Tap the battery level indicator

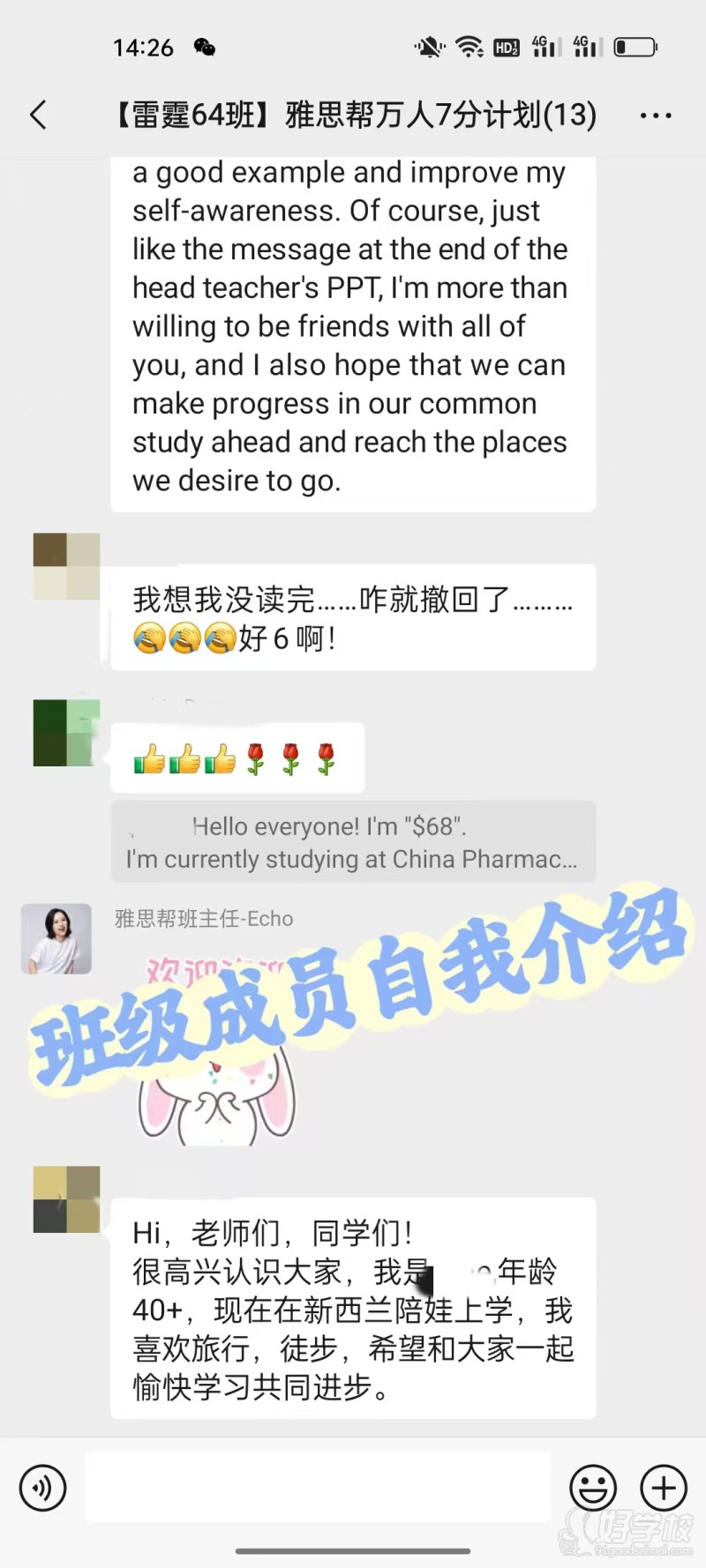(x=635, y=47)
